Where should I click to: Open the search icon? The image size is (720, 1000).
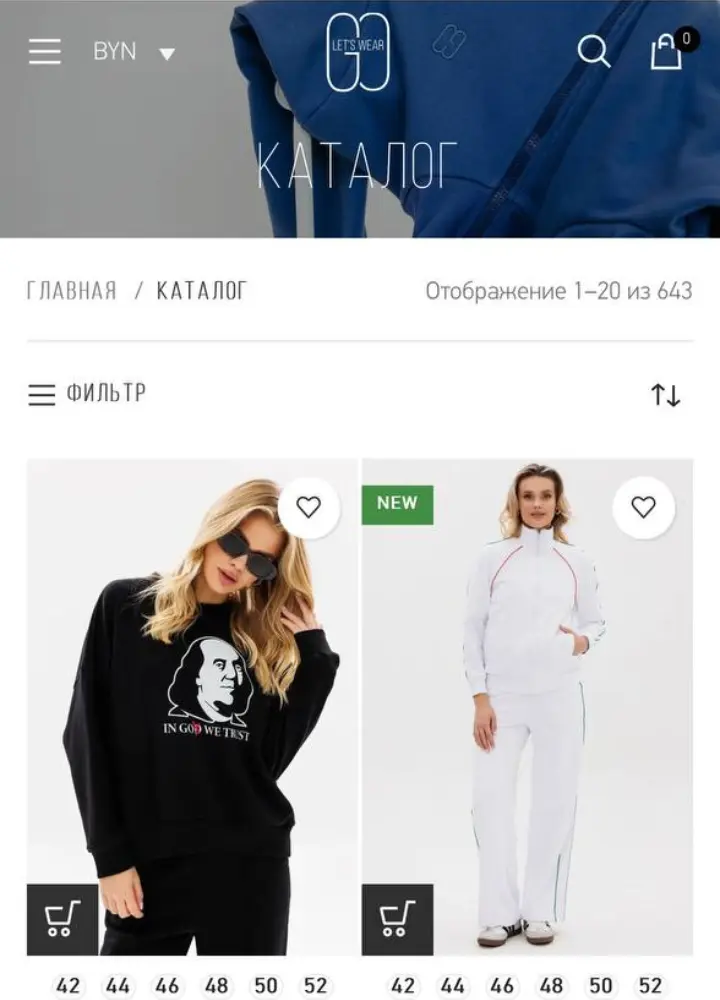[x=593, y=52]
